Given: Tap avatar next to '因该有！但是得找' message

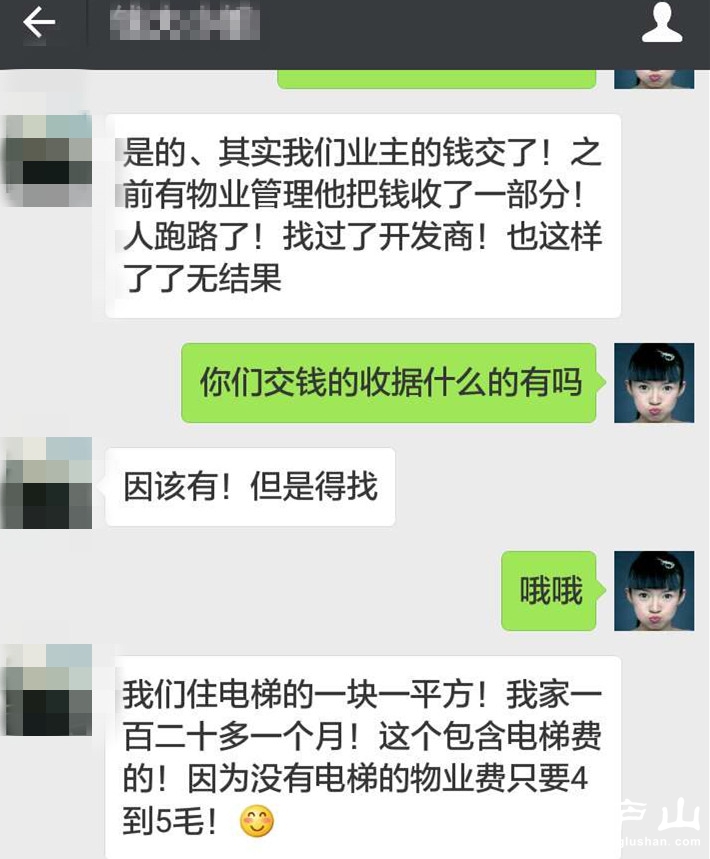Looking at the screenshot, I should 46,482.
